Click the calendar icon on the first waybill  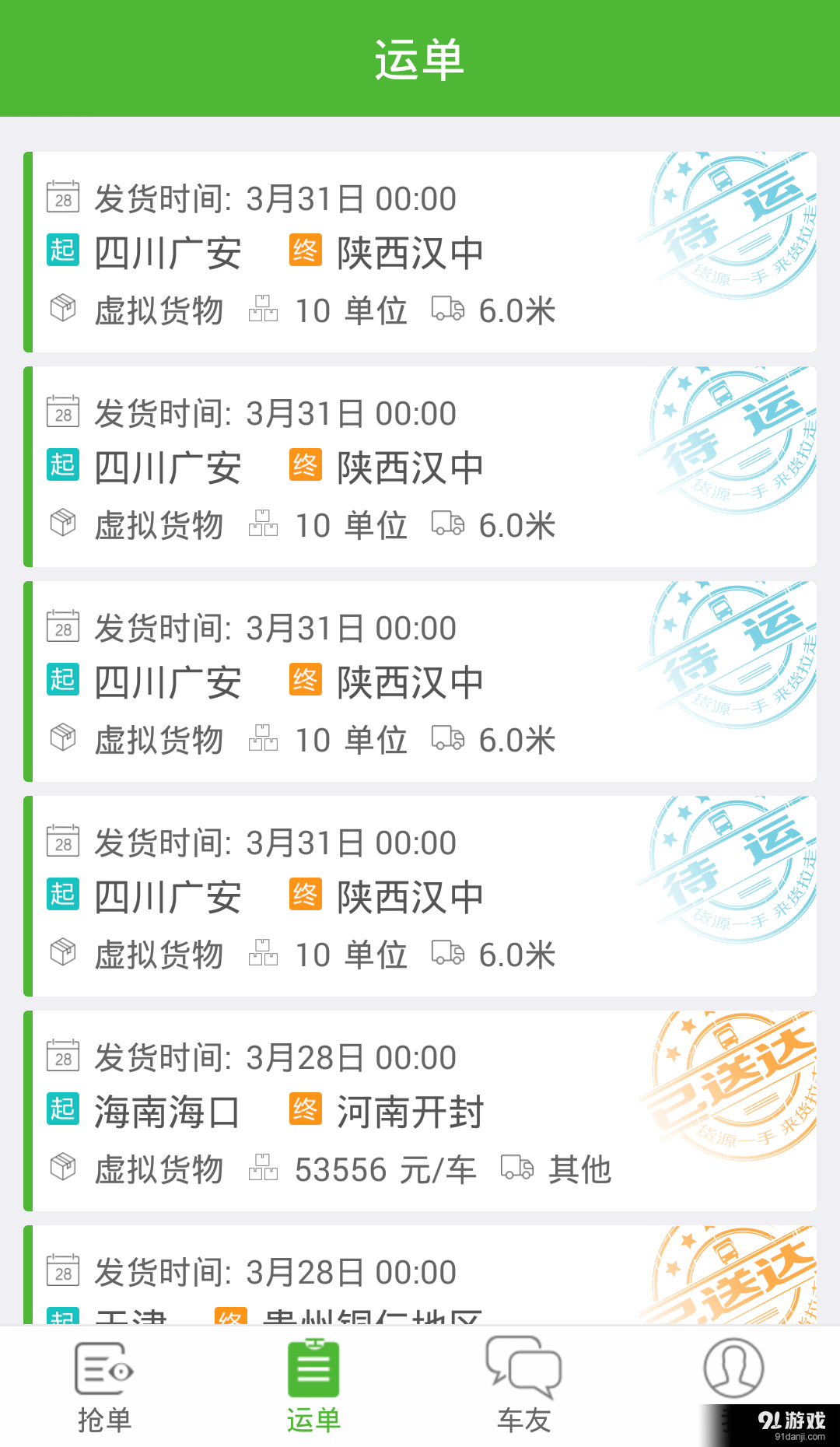63,198
